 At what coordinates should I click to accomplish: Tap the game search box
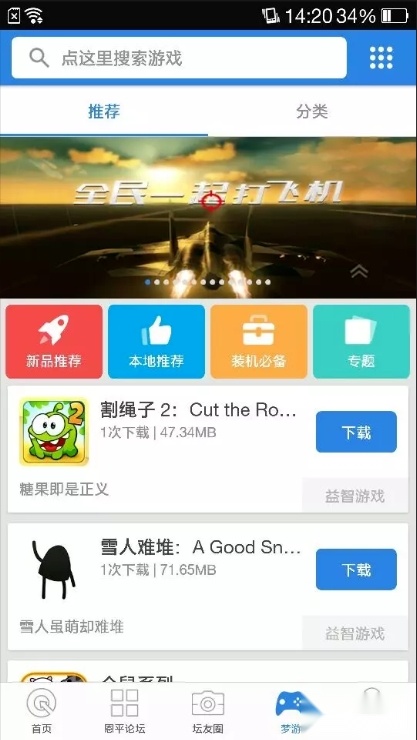pyautogui.click(x=179, y=58)
